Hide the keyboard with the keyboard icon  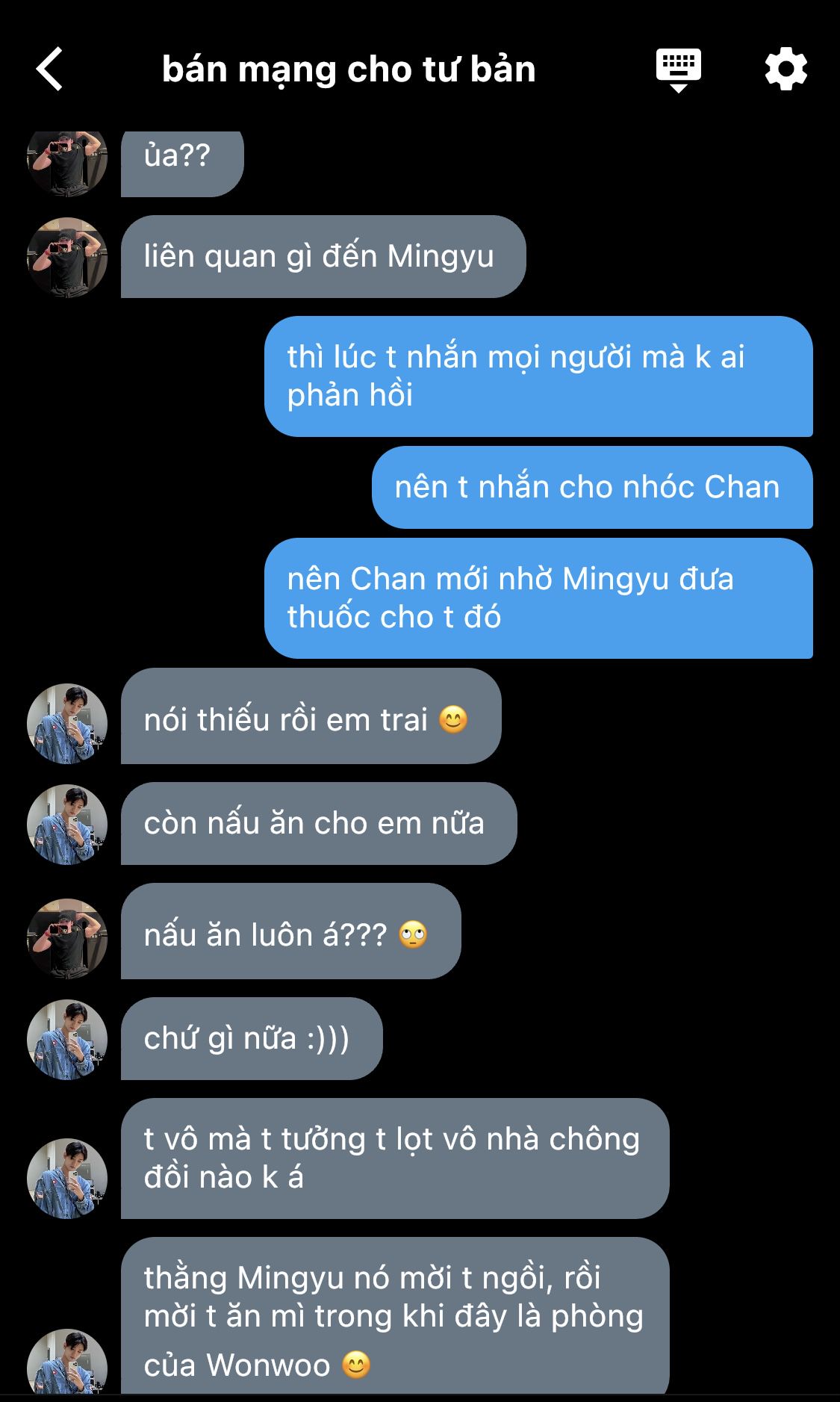(x=678, y=70)
